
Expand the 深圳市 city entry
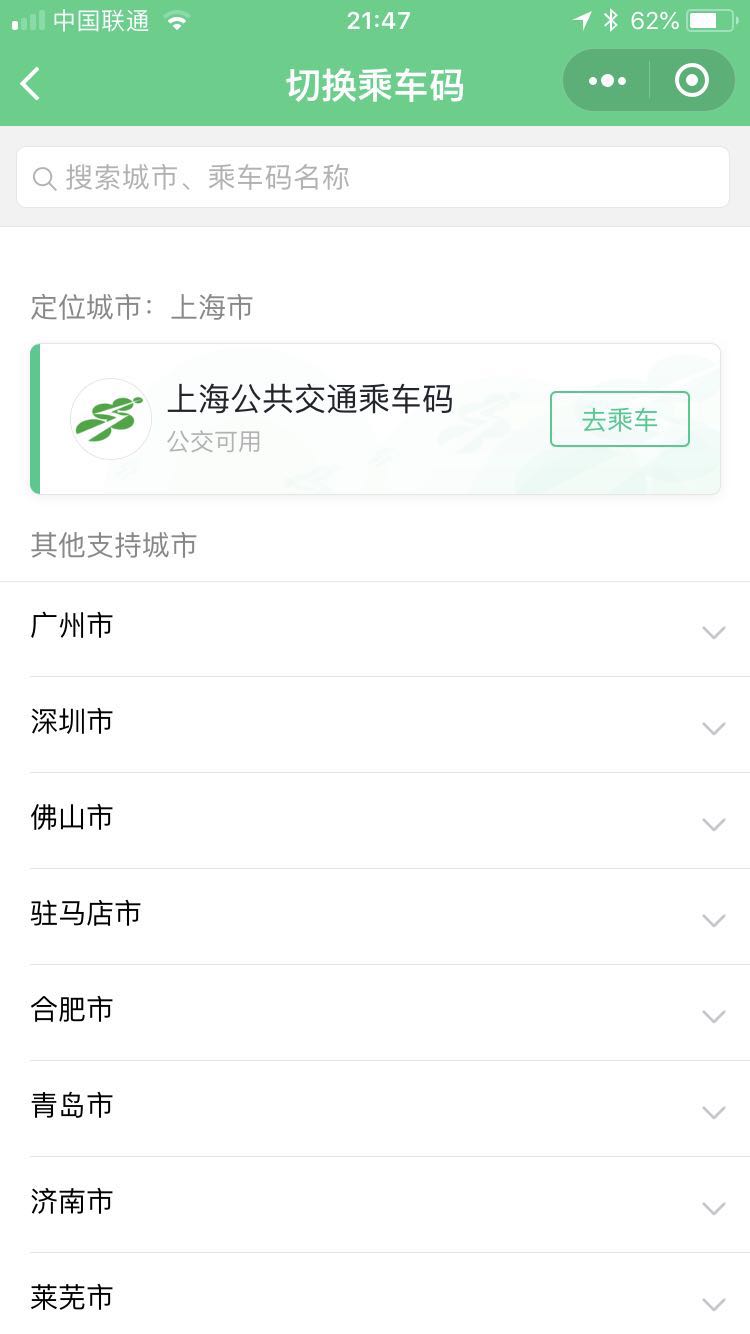(x=713, y=728)
